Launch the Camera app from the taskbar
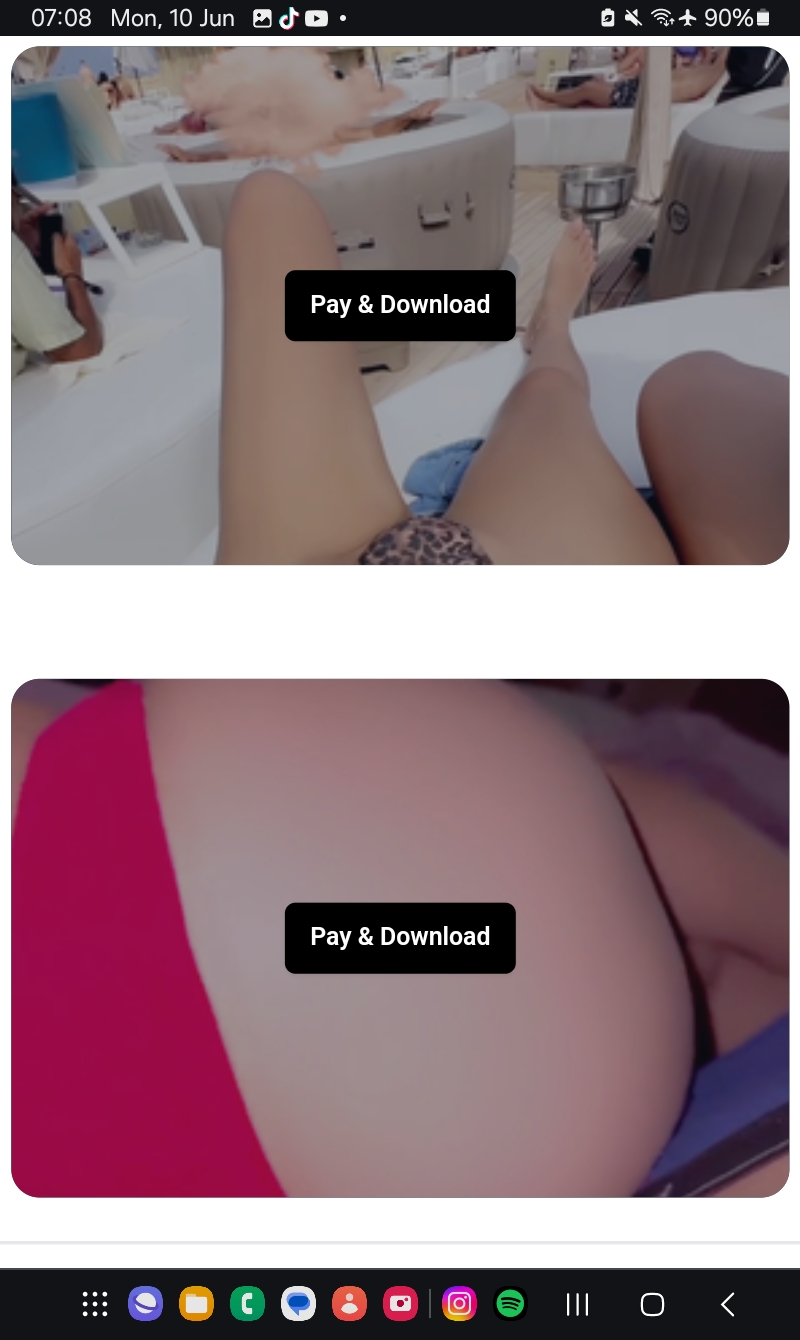This screenshot has height=1340, width=800. pyautogui.click(x=401, y=1304)
